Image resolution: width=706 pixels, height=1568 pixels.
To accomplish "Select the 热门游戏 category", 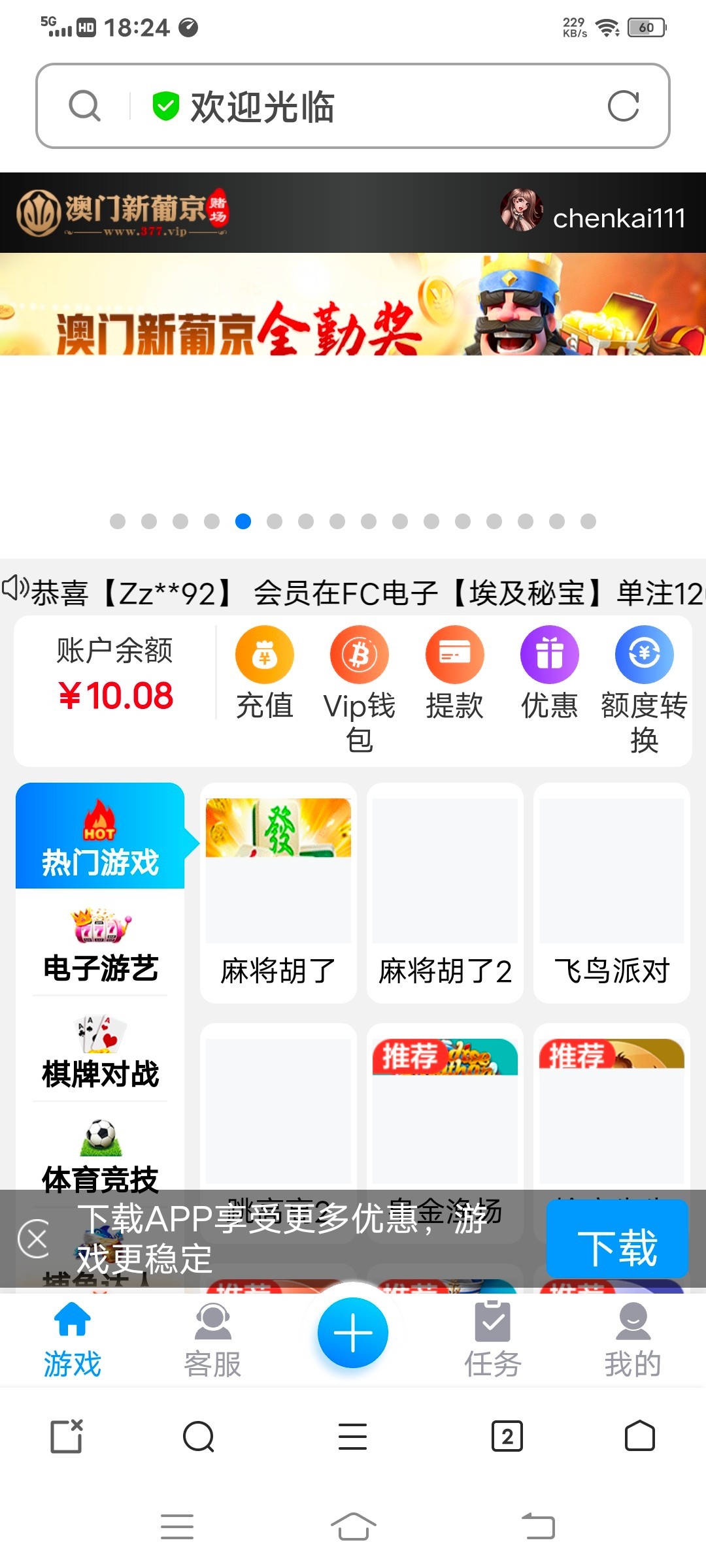I will click(x=100, y=836).
